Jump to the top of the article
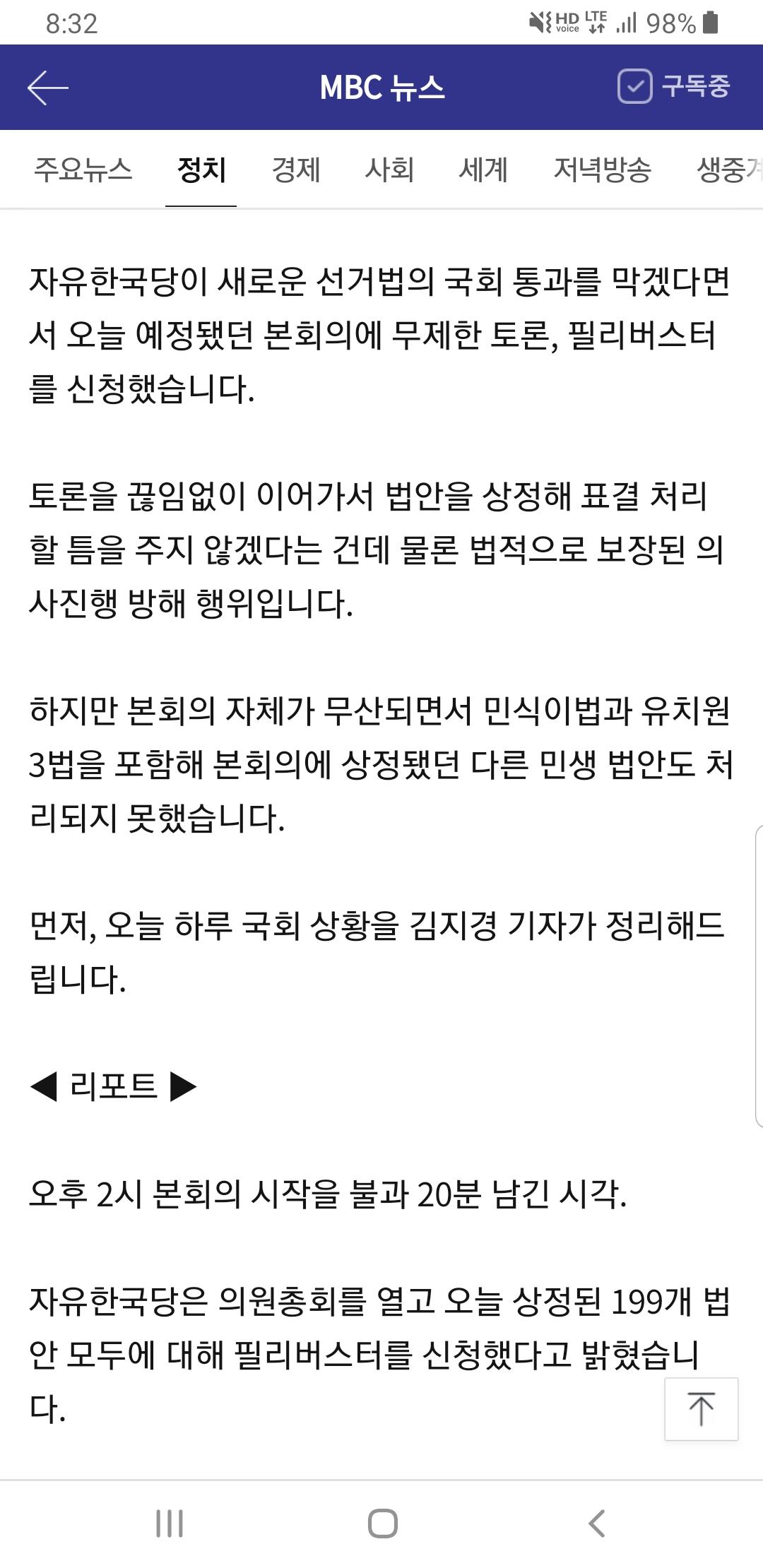Image resolution: width=763 pixels, height=1568 pixels. (x=701, y=1408)
